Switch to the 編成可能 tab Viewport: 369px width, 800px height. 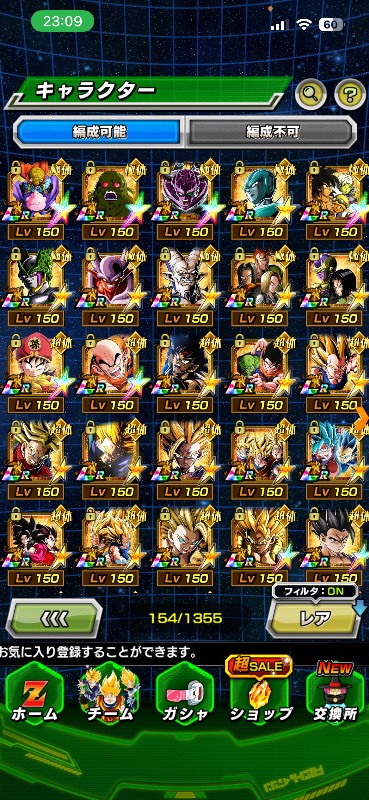(x=100, y=132)
